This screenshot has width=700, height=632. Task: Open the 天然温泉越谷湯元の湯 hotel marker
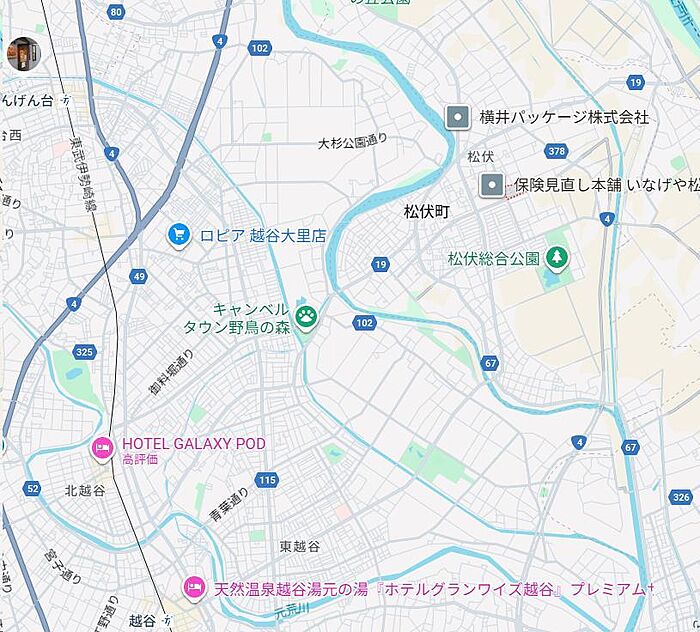pyautogui.click(x=194, y=589)
